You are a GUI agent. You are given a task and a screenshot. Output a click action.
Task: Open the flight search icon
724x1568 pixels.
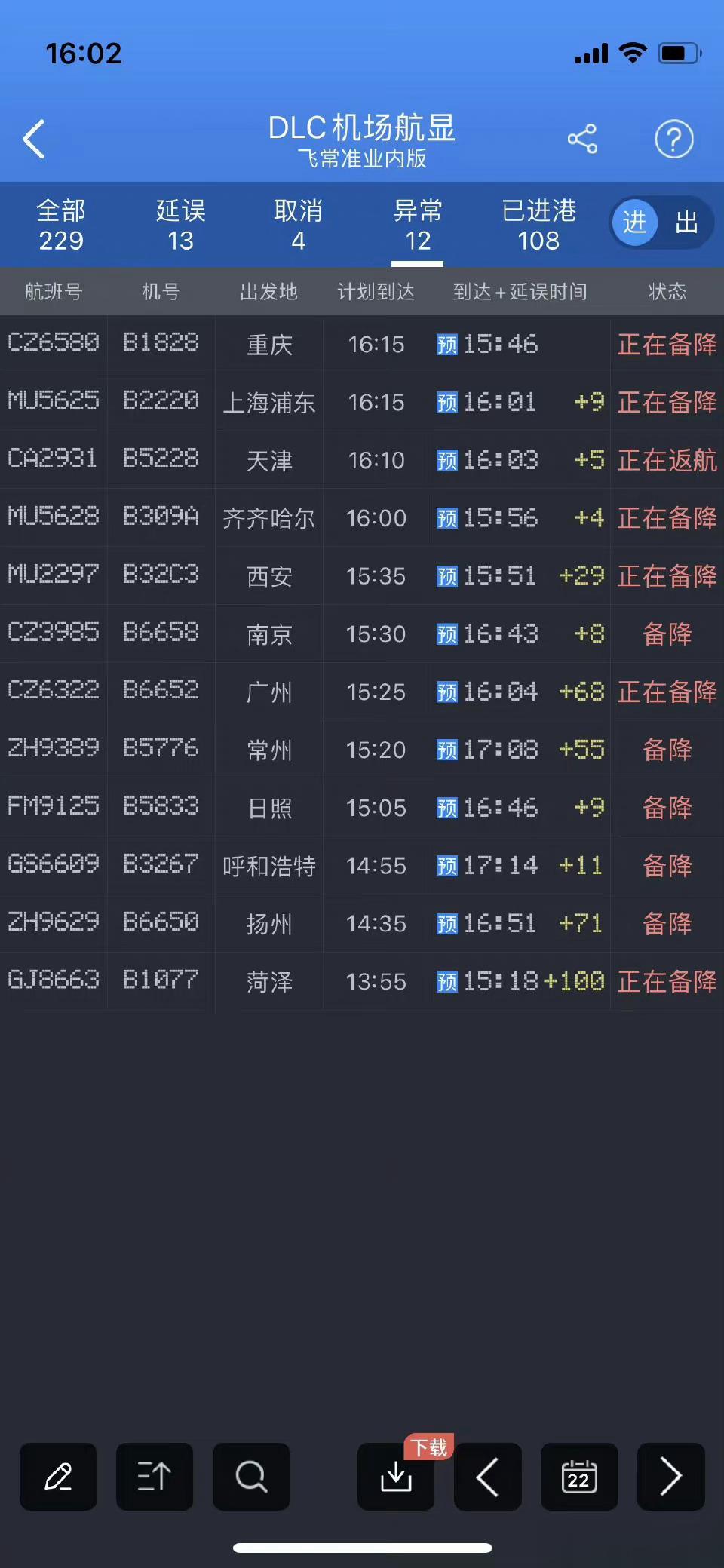pyautogui.click(x=250, y=1476)
